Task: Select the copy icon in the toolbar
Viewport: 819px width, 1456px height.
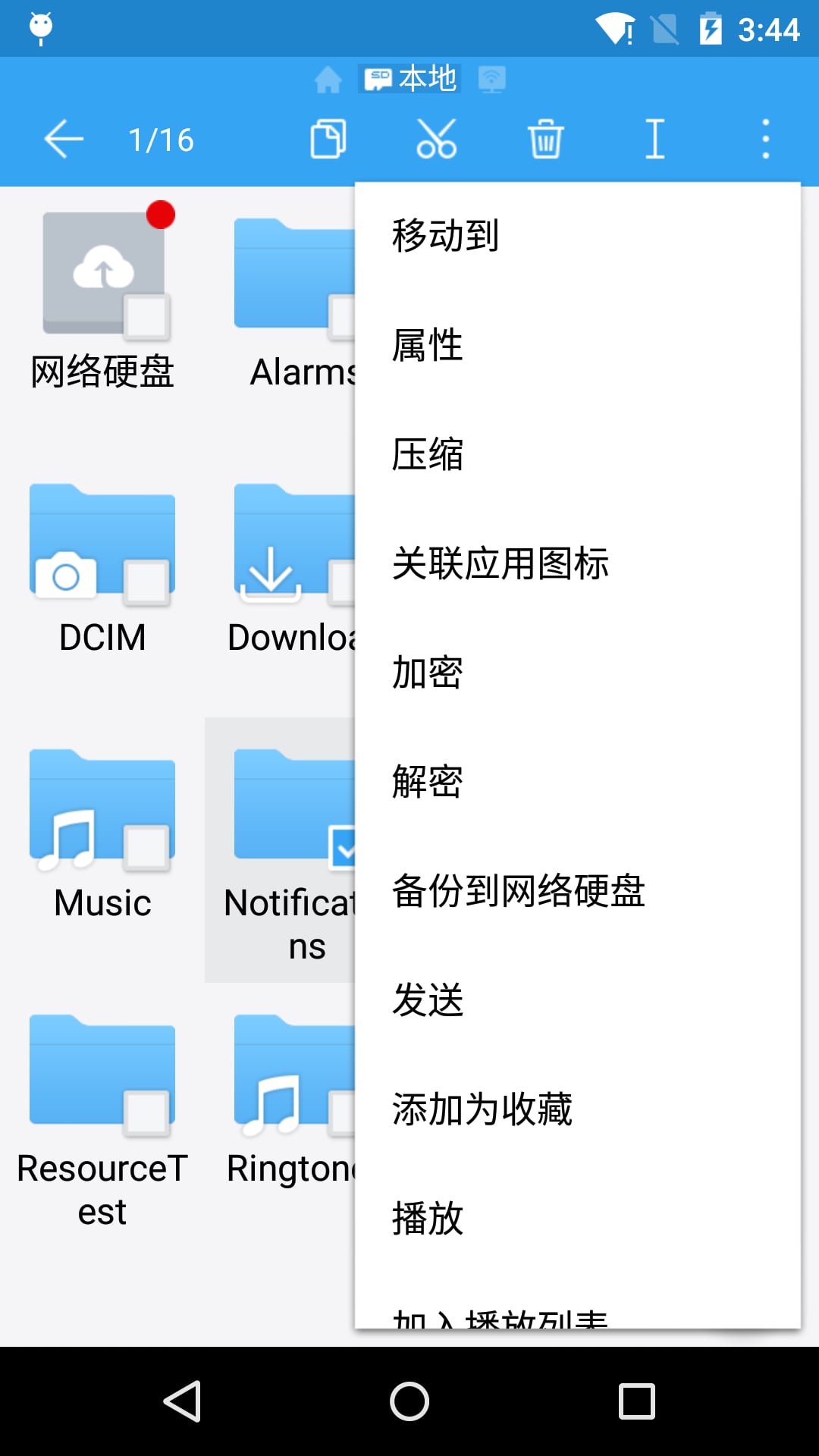Action: (x=328, y=139)
